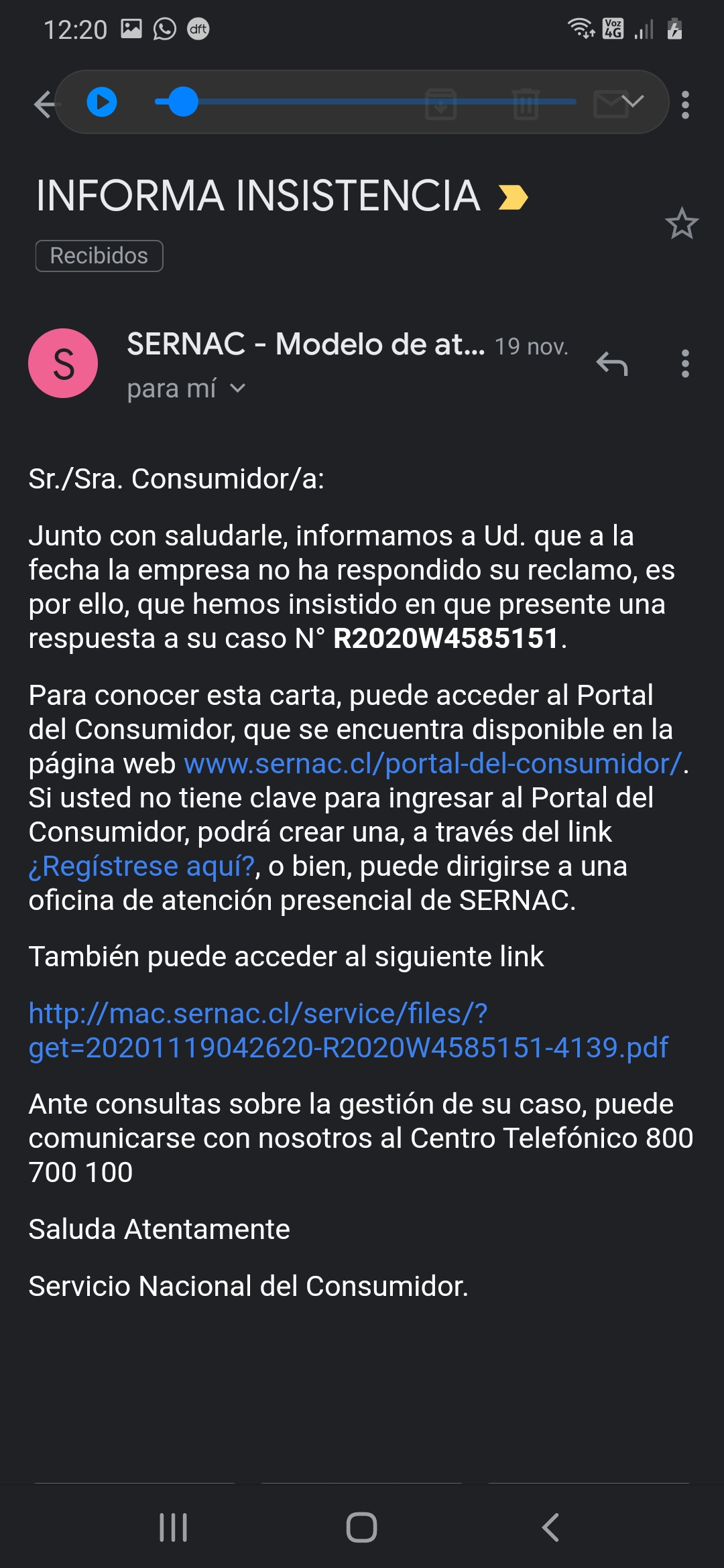Open the SERNAC sender avatar
The image size is (724, 1568).
(x=63, y=363)
